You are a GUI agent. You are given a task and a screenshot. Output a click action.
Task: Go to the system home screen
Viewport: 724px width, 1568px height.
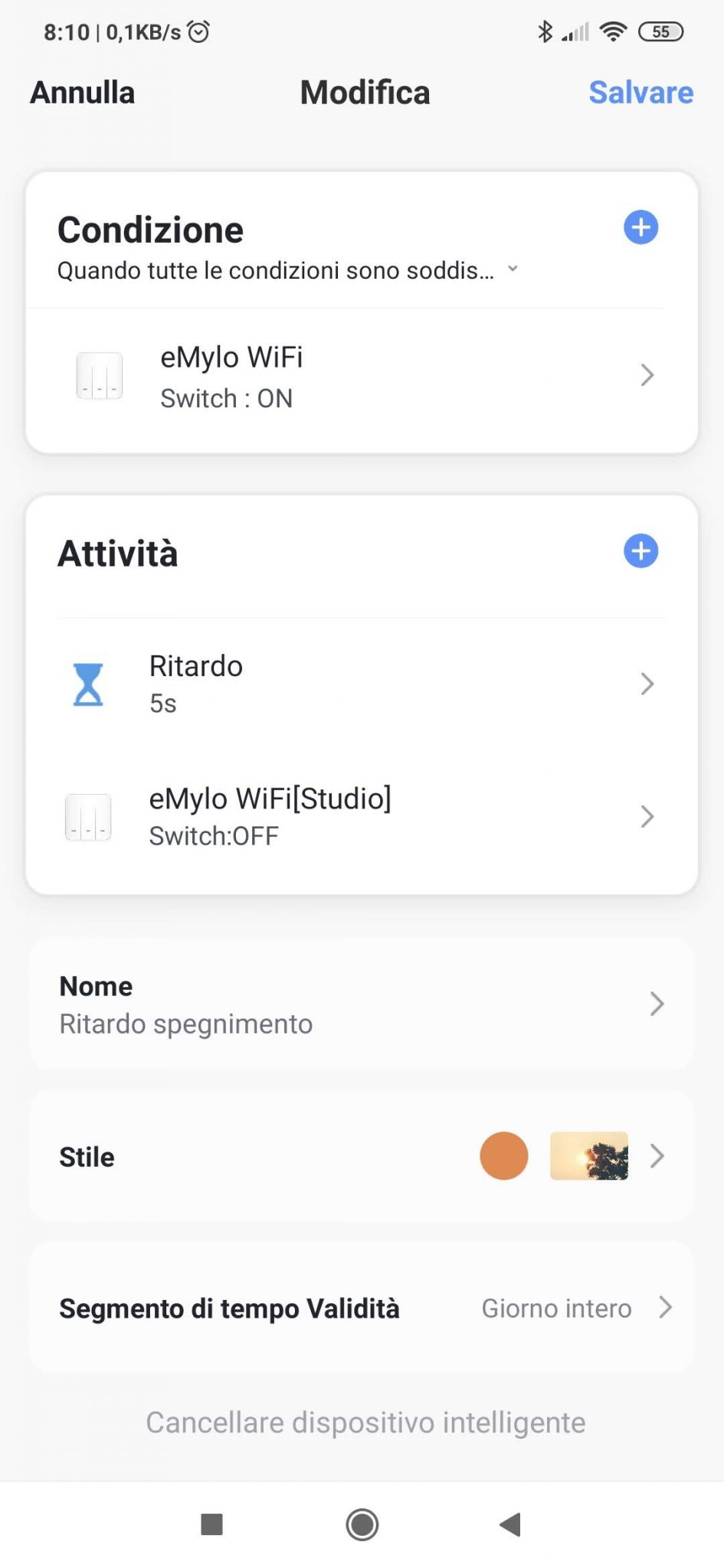click(x=362, y=1524)
